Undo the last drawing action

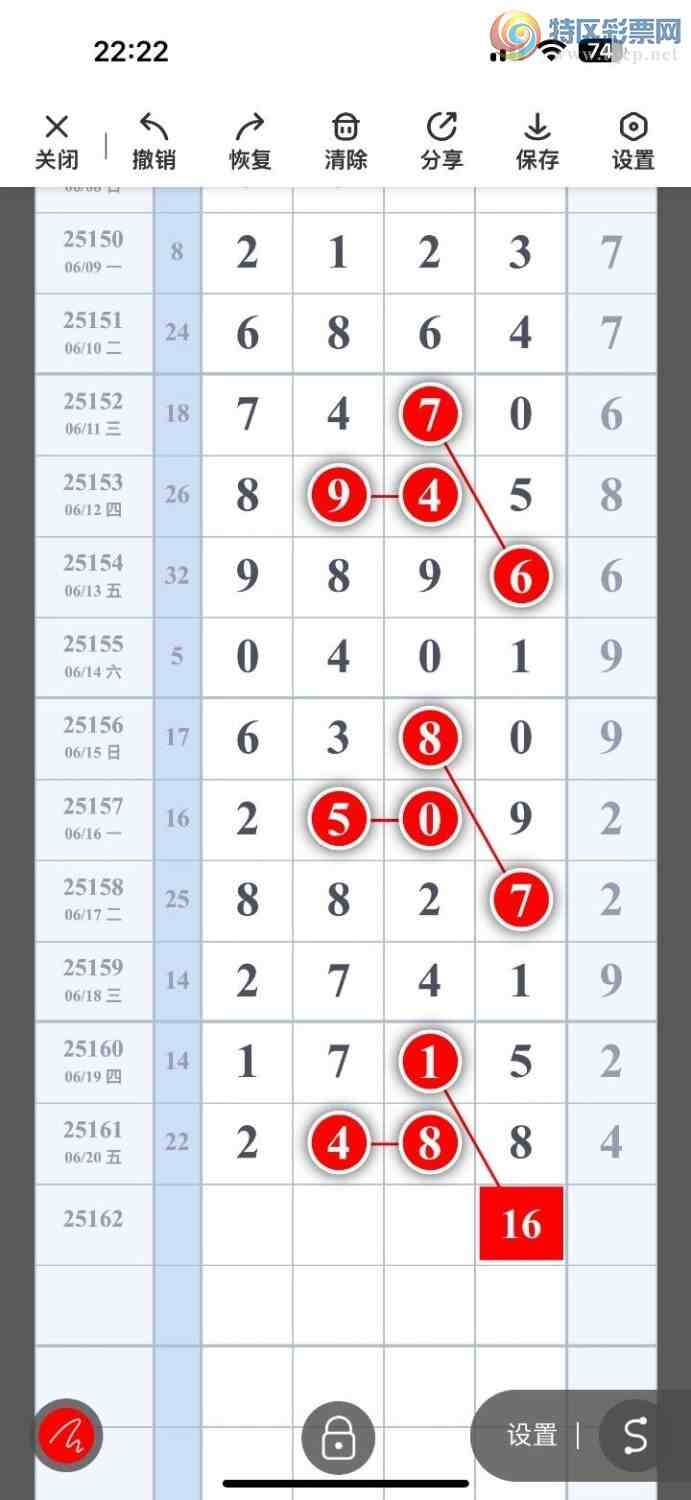[153, 141]
